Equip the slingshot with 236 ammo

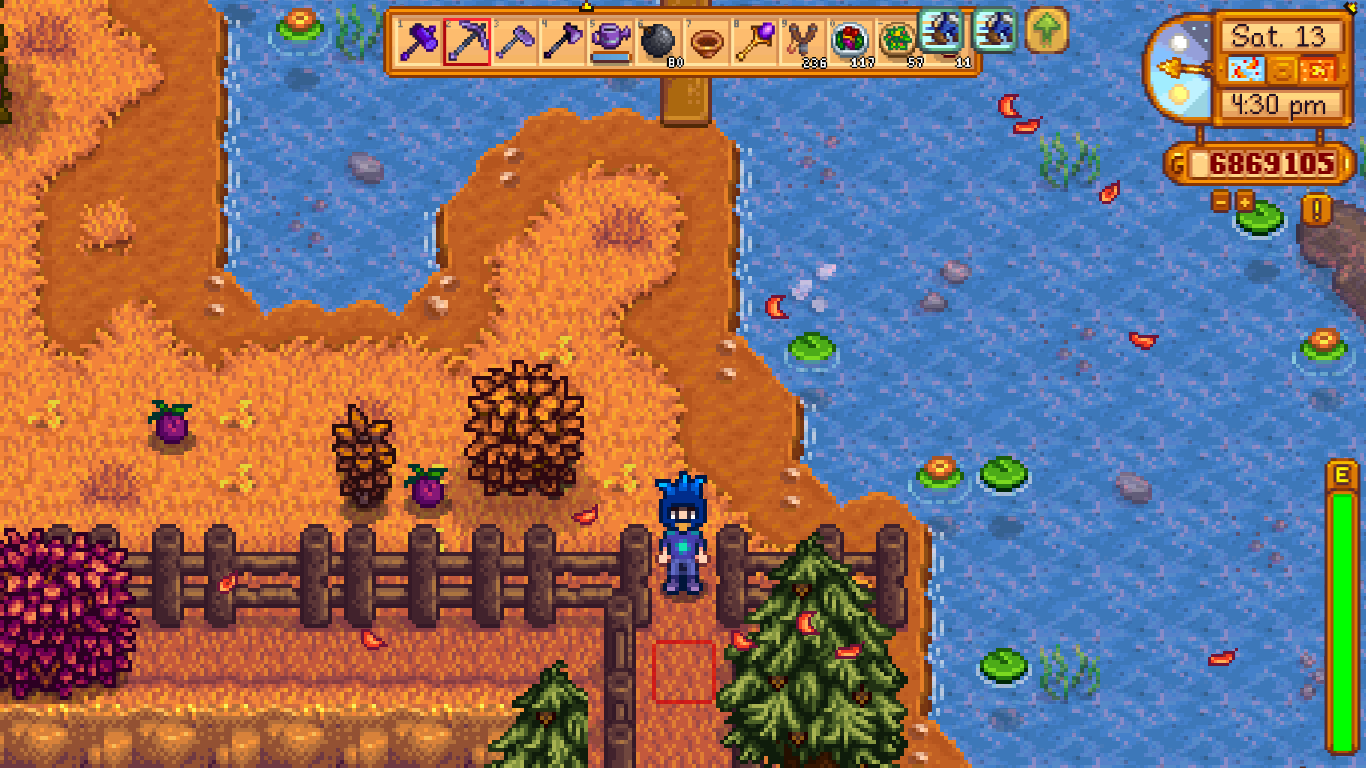802,42
